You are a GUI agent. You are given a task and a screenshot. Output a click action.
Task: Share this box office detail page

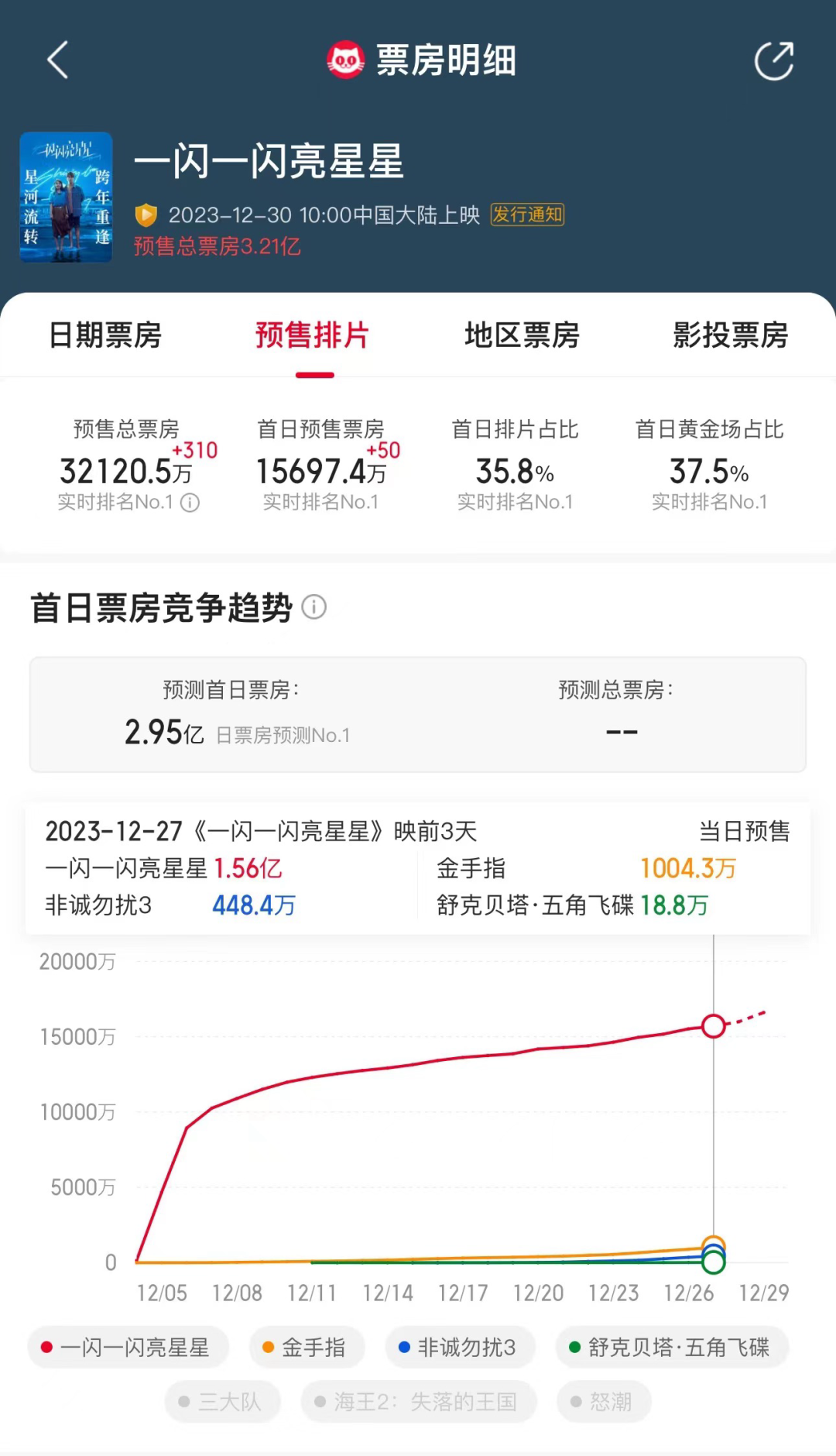pyautogui.click(x=774, y=60)
